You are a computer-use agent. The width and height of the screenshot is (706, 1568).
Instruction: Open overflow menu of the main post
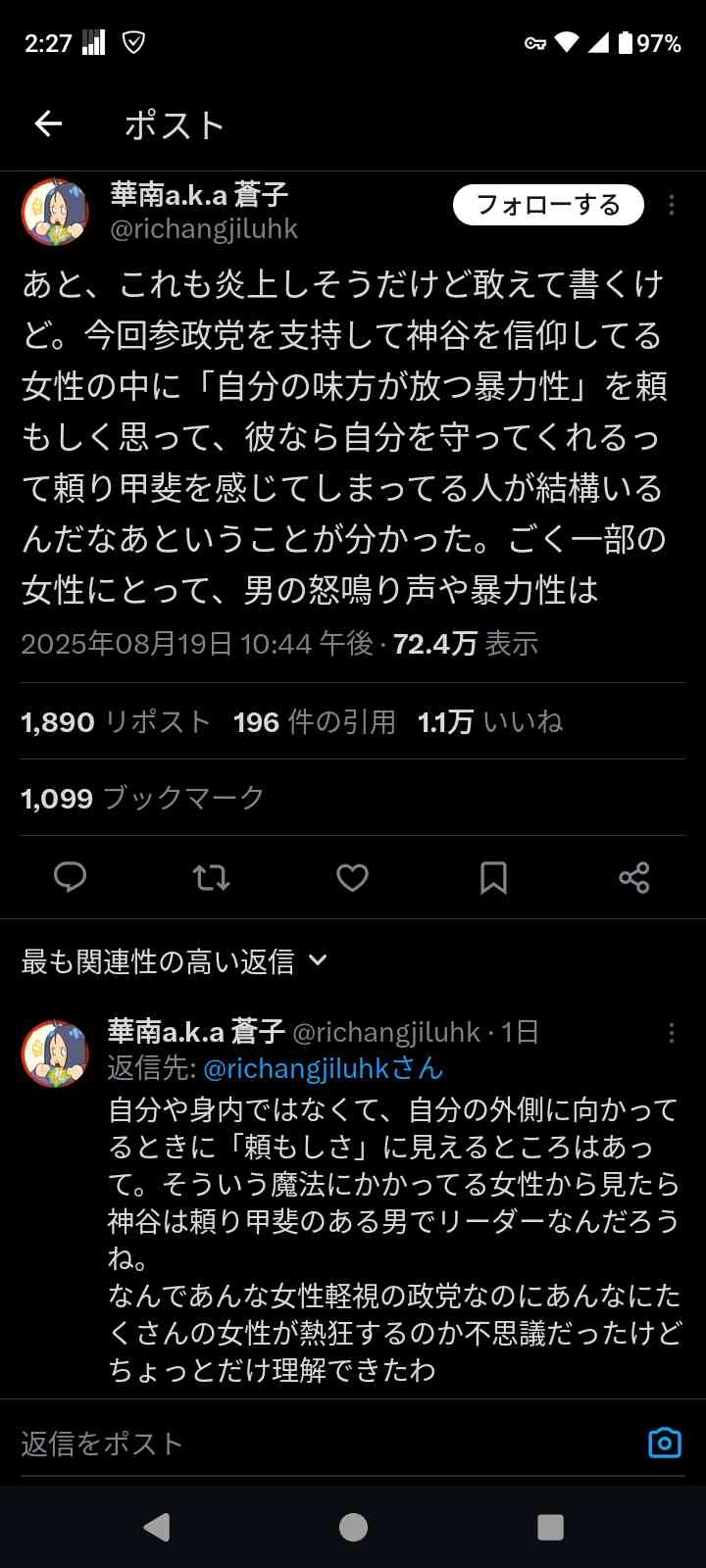point(671,205)
